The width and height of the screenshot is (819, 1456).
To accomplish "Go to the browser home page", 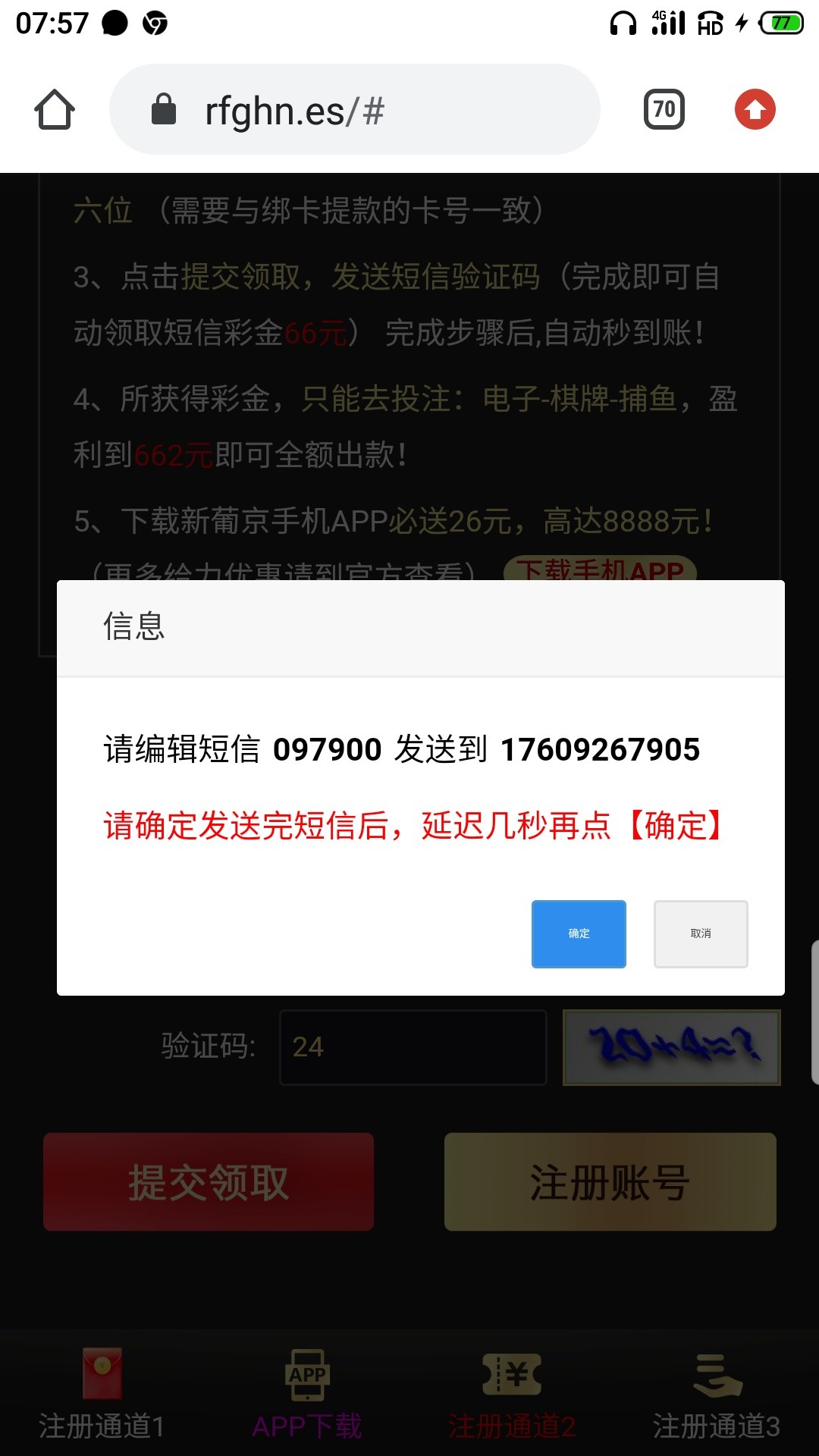I will [x=55, y=110].
